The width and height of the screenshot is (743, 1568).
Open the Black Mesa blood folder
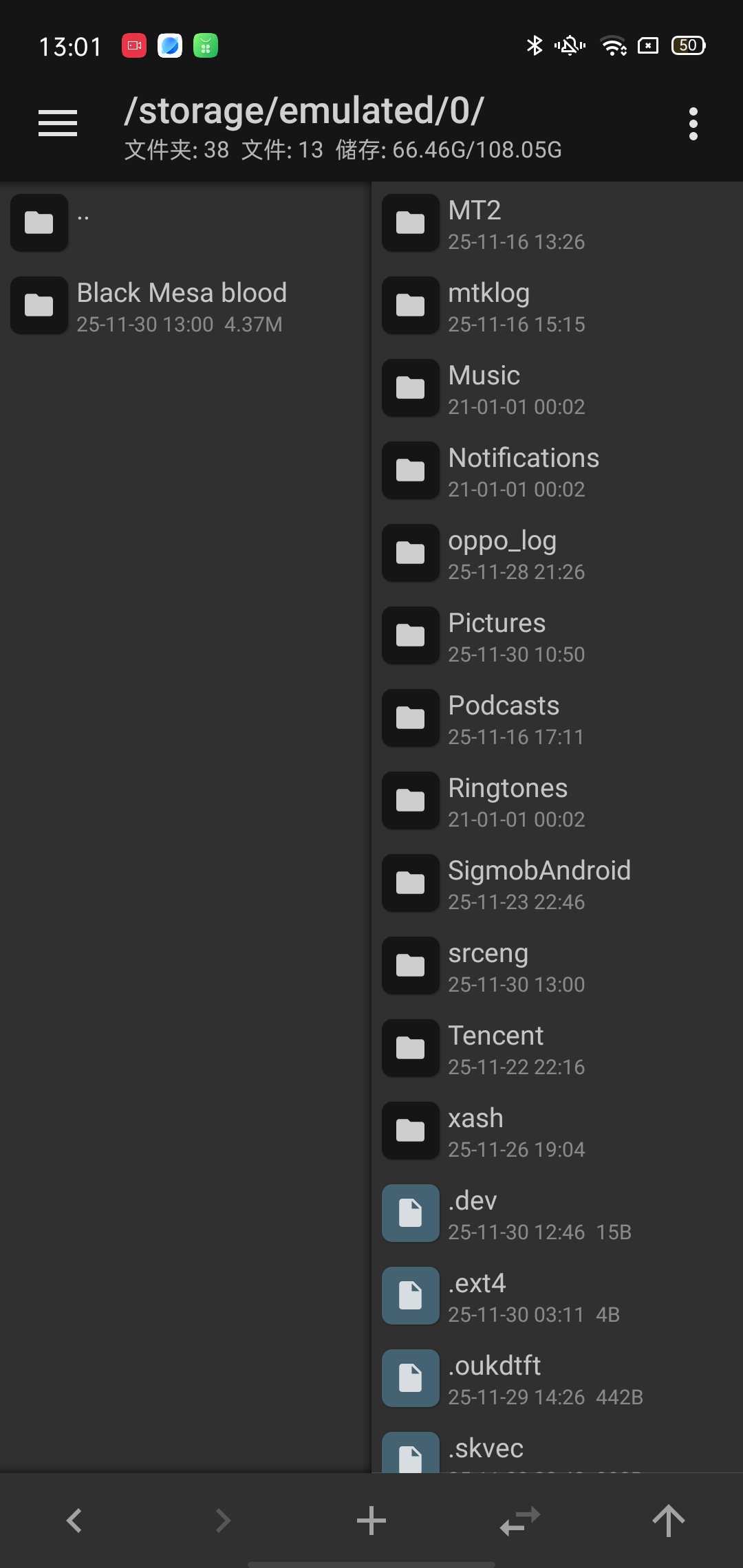coord(182,305)
